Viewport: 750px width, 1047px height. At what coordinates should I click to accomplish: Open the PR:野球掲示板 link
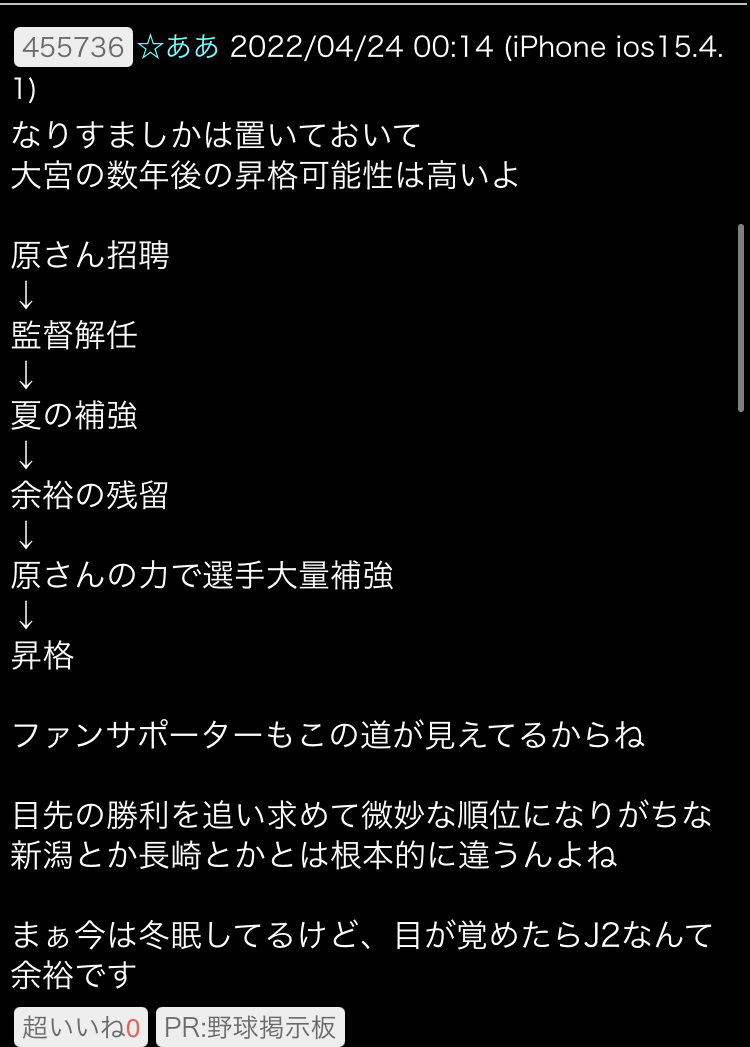point(250,1026)
